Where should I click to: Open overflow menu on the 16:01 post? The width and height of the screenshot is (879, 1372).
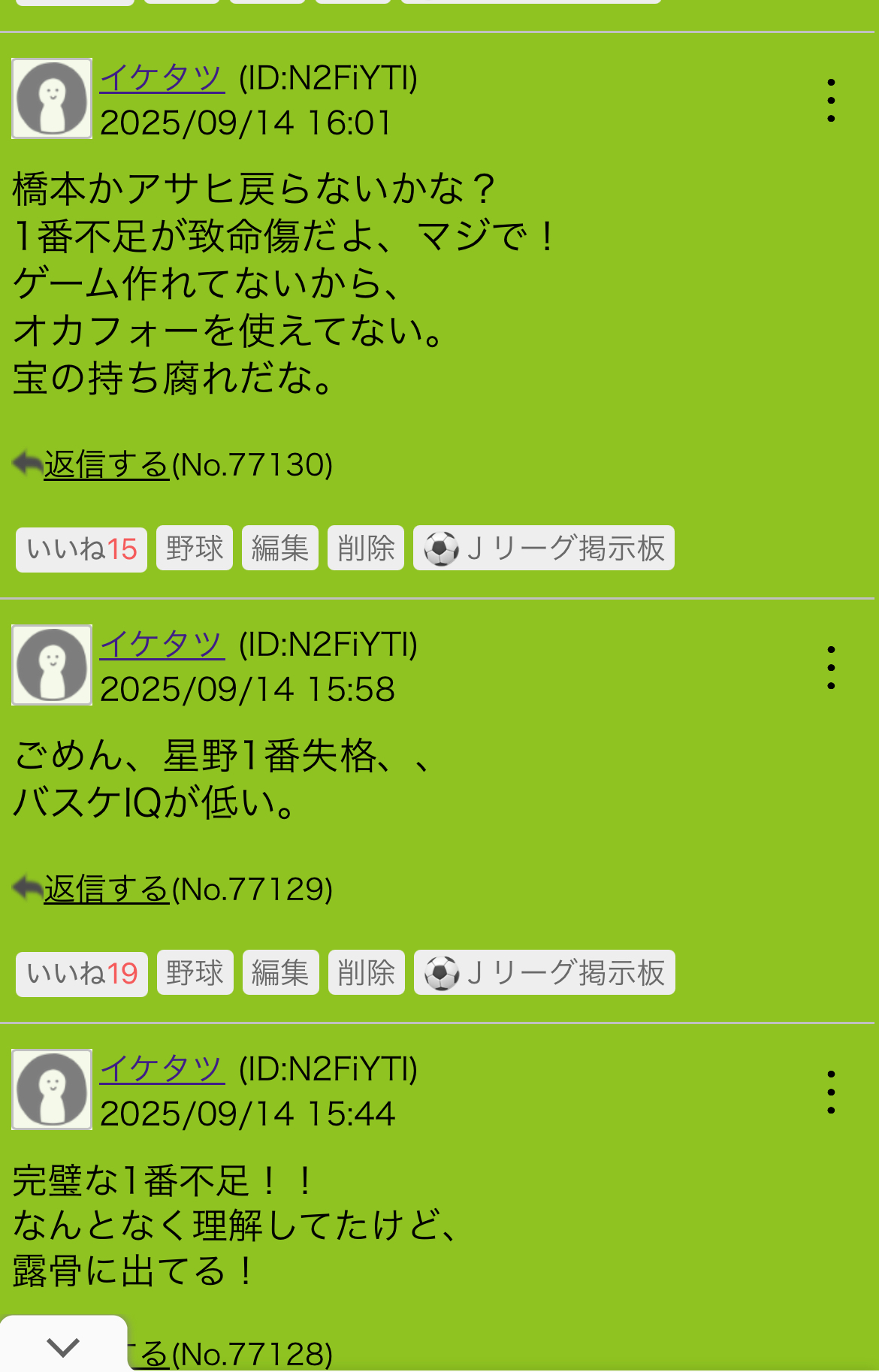[x=831, y=100]
